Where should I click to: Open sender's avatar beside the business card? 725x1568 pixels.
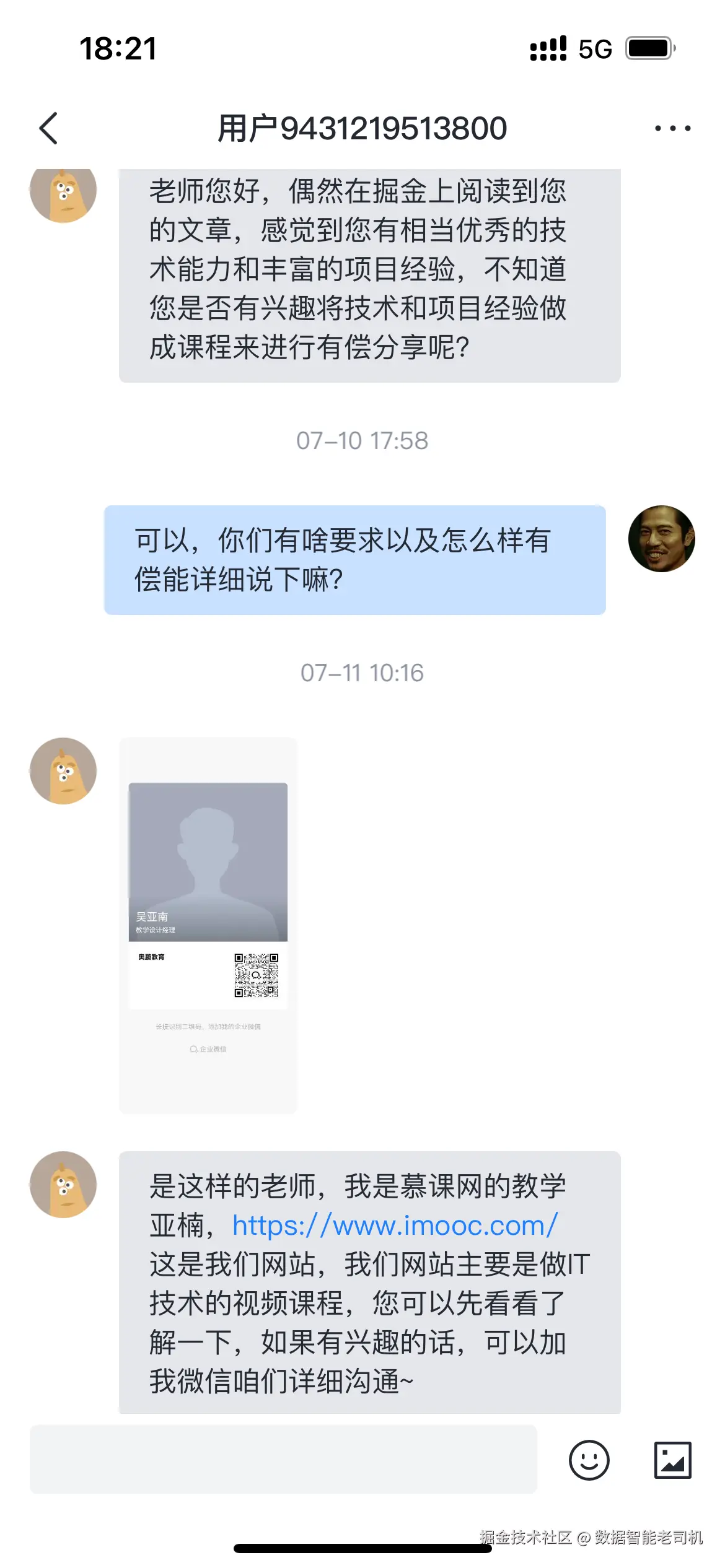[63, 771]
